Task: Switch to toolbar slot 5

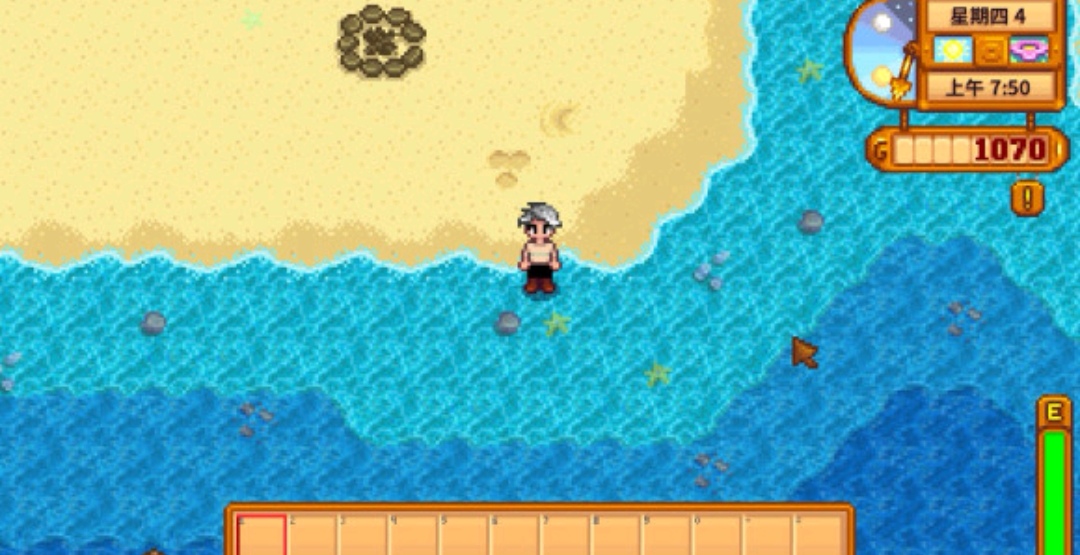Action: click(464, 534)
